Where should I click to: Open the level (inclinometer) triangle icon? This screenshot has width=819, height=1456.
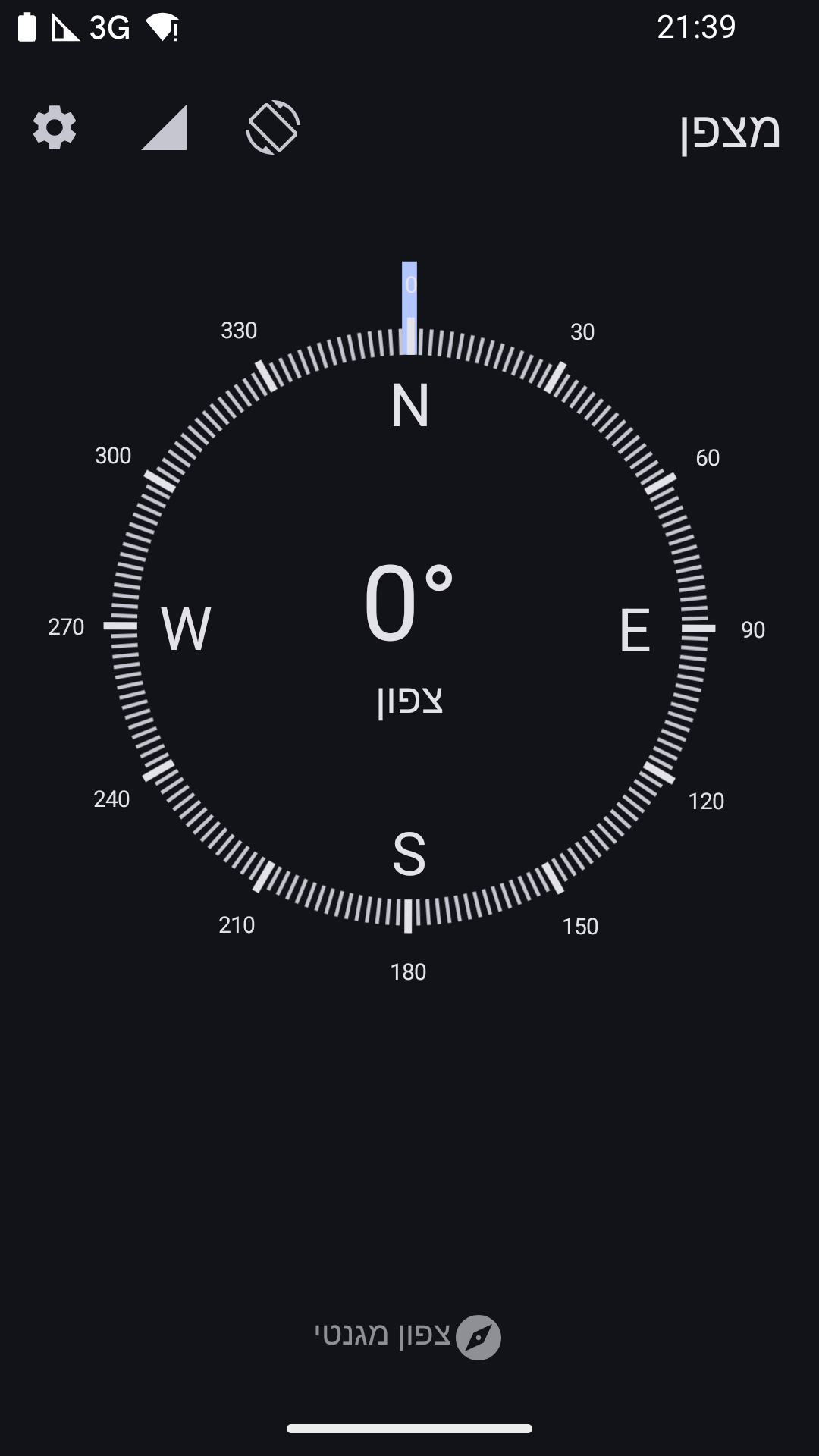coord(165,128)
